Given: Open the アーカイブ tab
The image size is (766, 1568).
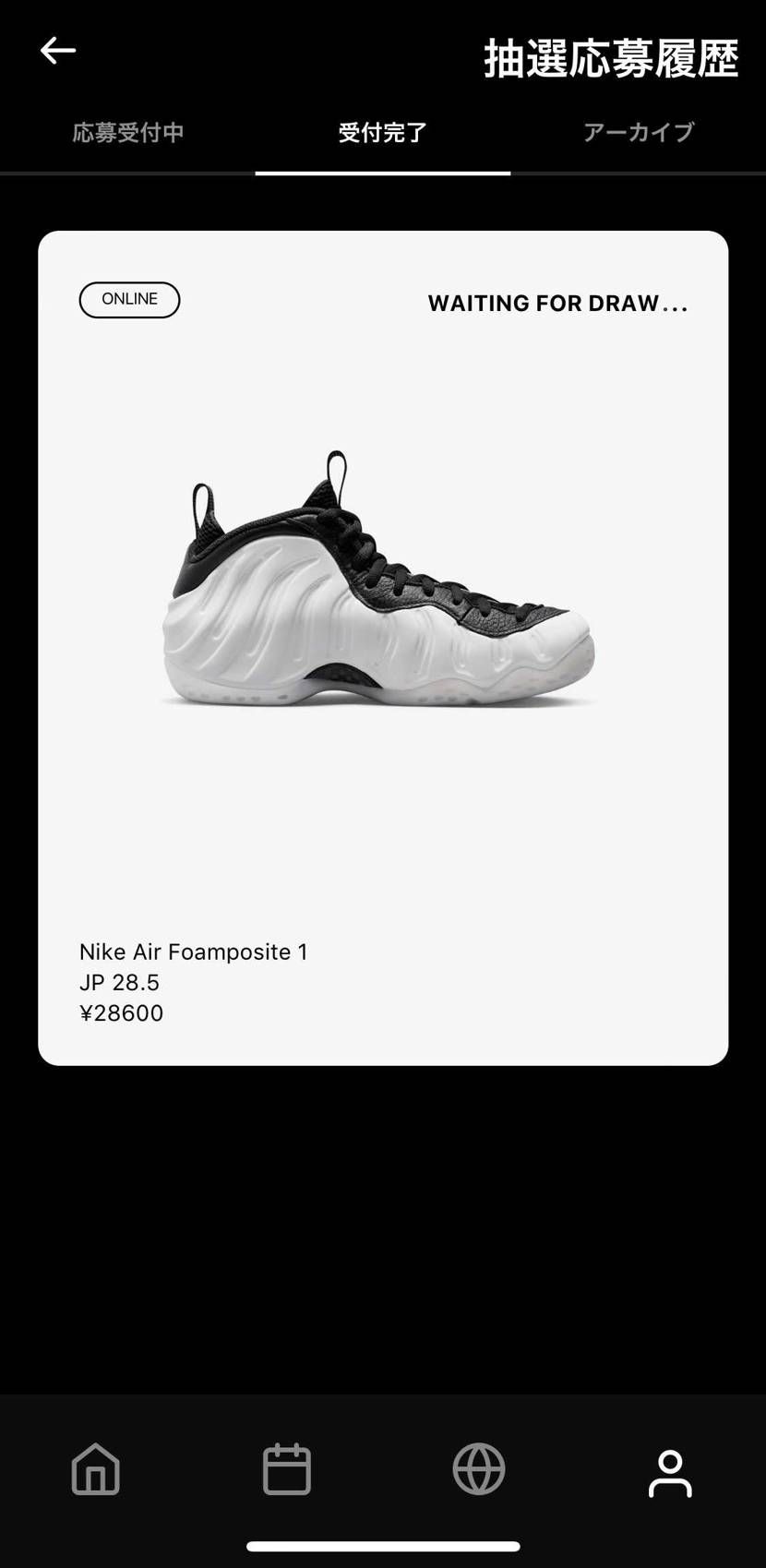Looking at the screenshot, I should click(638, 133).
